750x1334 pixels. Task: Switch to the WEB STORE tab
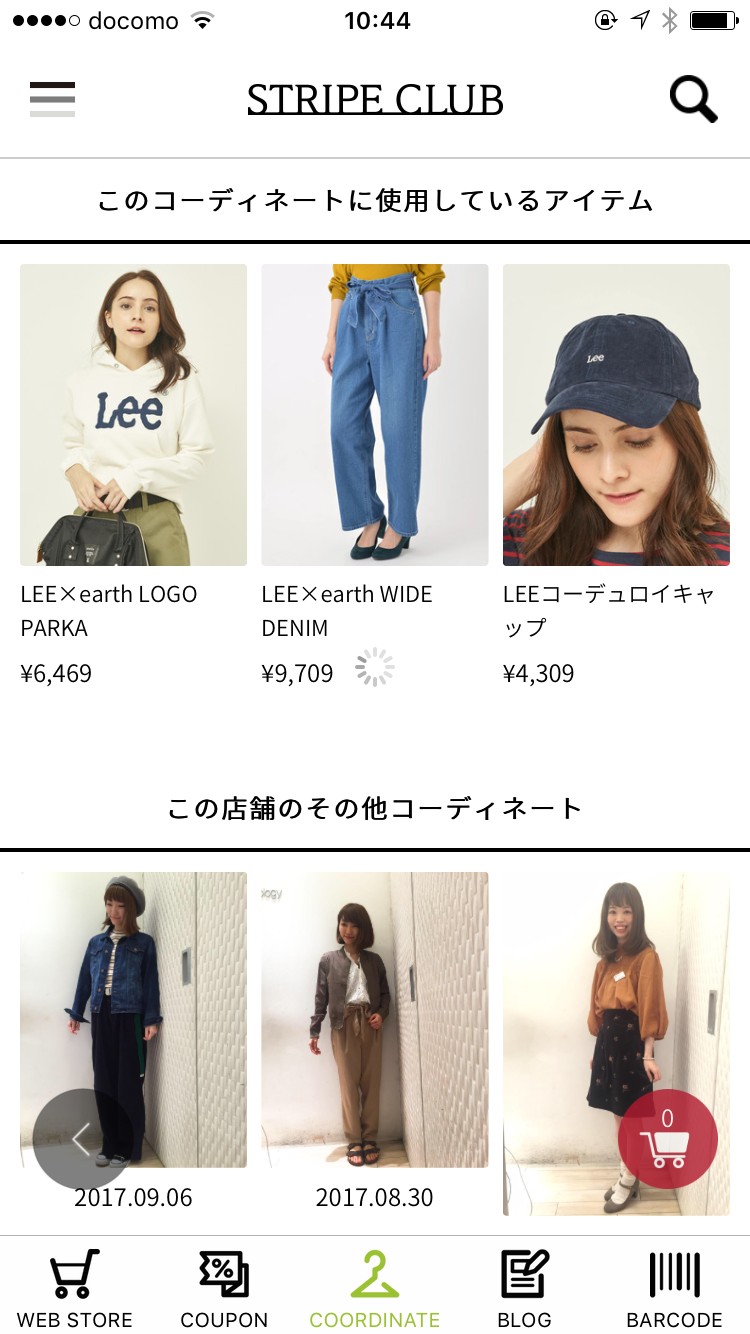[75, 1288]
